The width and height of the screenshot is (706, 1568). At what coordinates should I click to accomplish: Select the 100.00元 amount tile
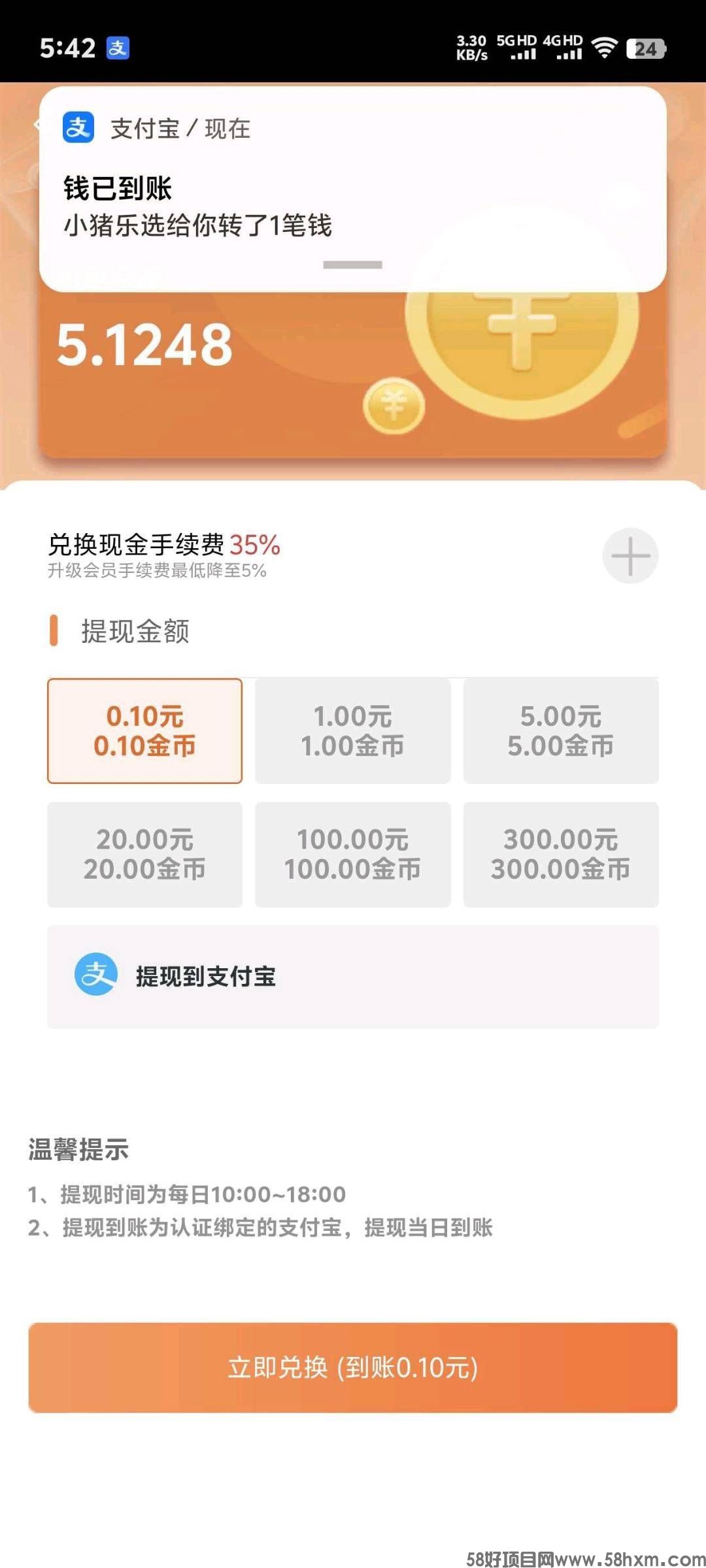click(352, 854)
